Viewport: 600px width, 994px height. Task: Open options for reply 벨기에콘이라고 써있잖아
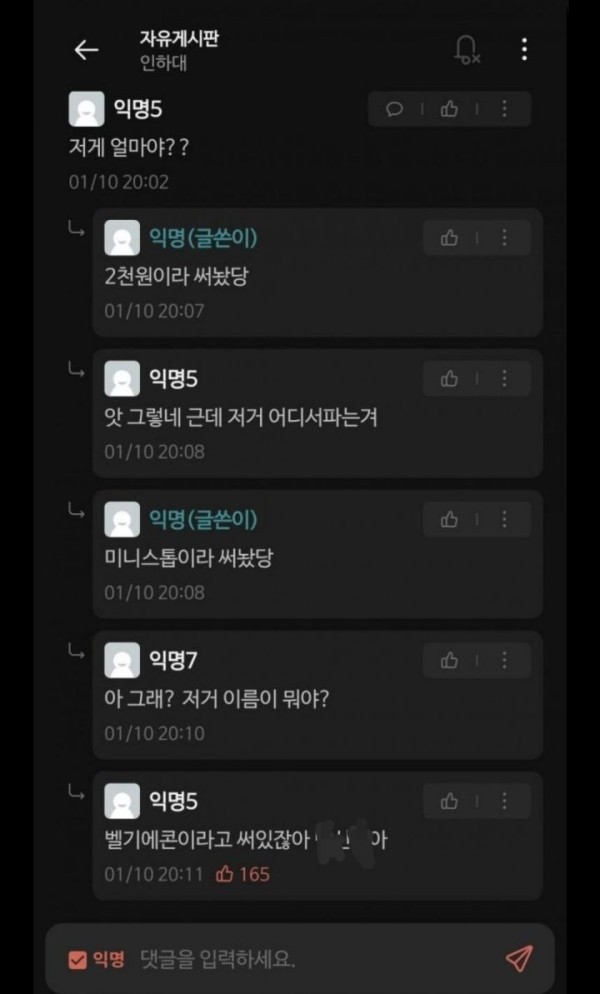[x=504, y=801]
